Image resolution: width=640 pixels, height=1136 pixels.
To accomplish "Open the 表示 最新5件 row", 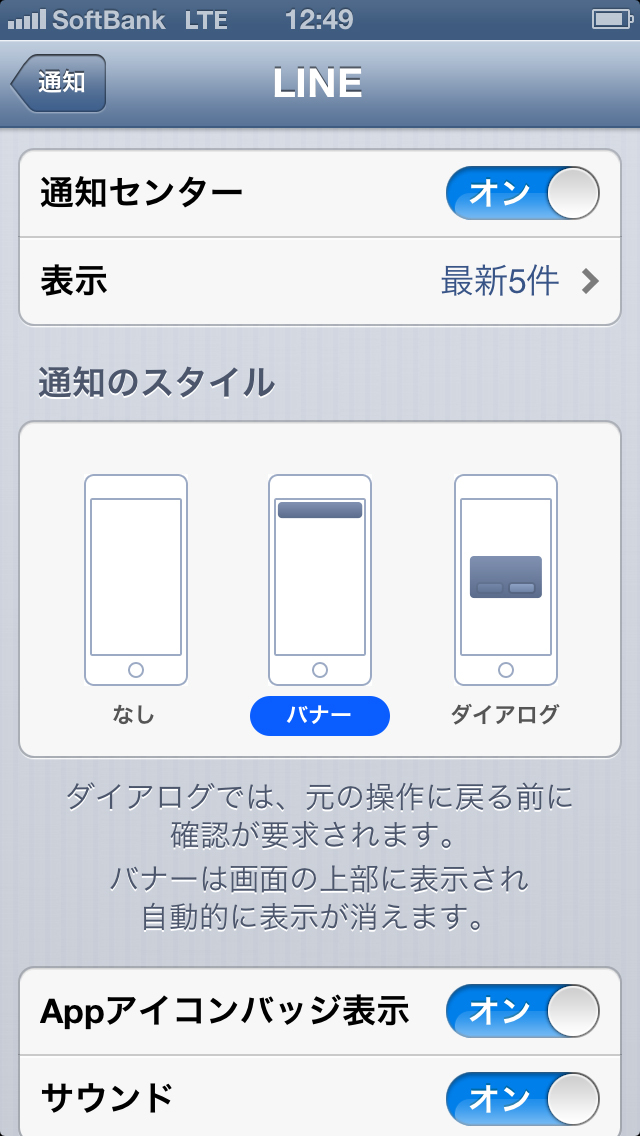I will 320,281.
